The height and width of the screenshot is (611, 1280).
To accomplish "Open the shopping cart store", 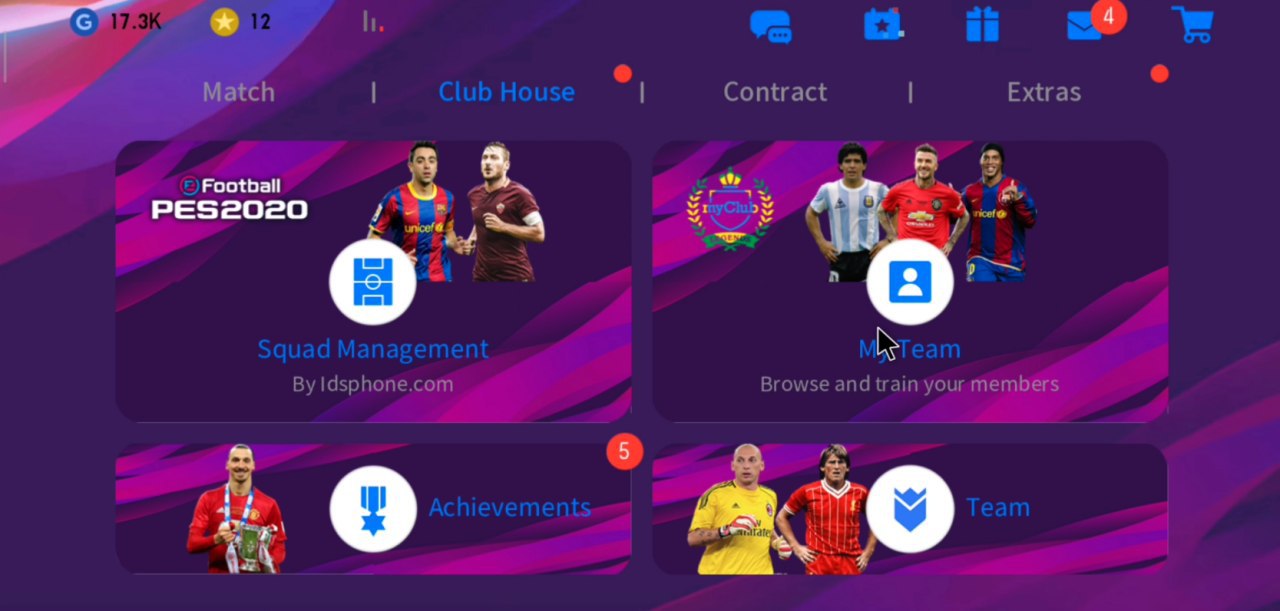I will click(1191, 25).
